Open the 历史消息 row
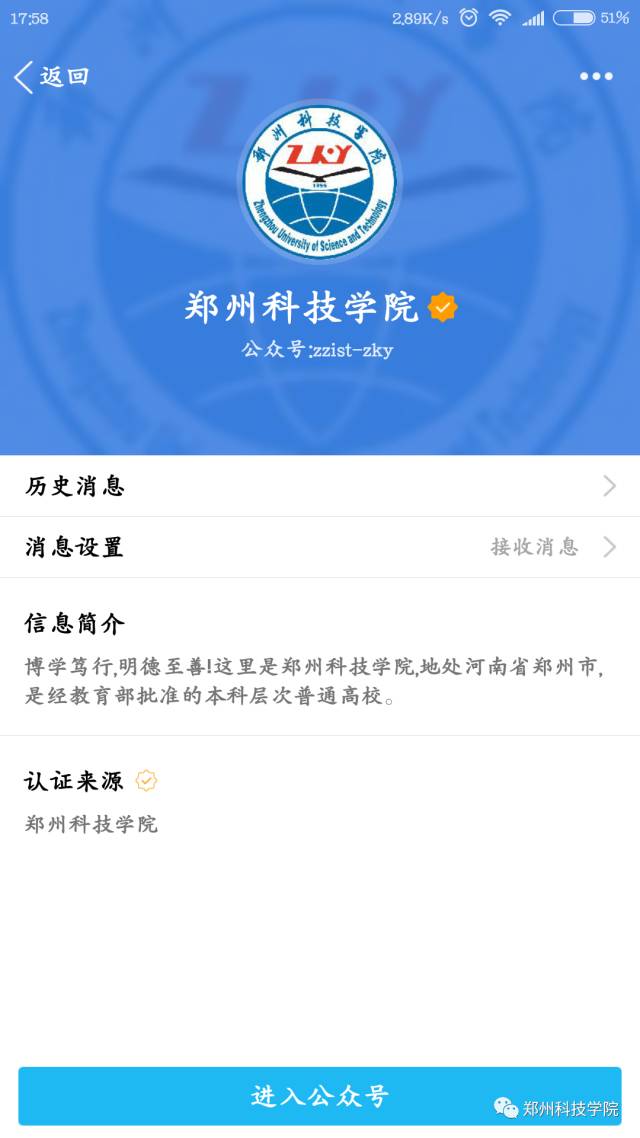The height and width of the screenshot is (1138, 640). pyautogui.click(x=320, y=486)
